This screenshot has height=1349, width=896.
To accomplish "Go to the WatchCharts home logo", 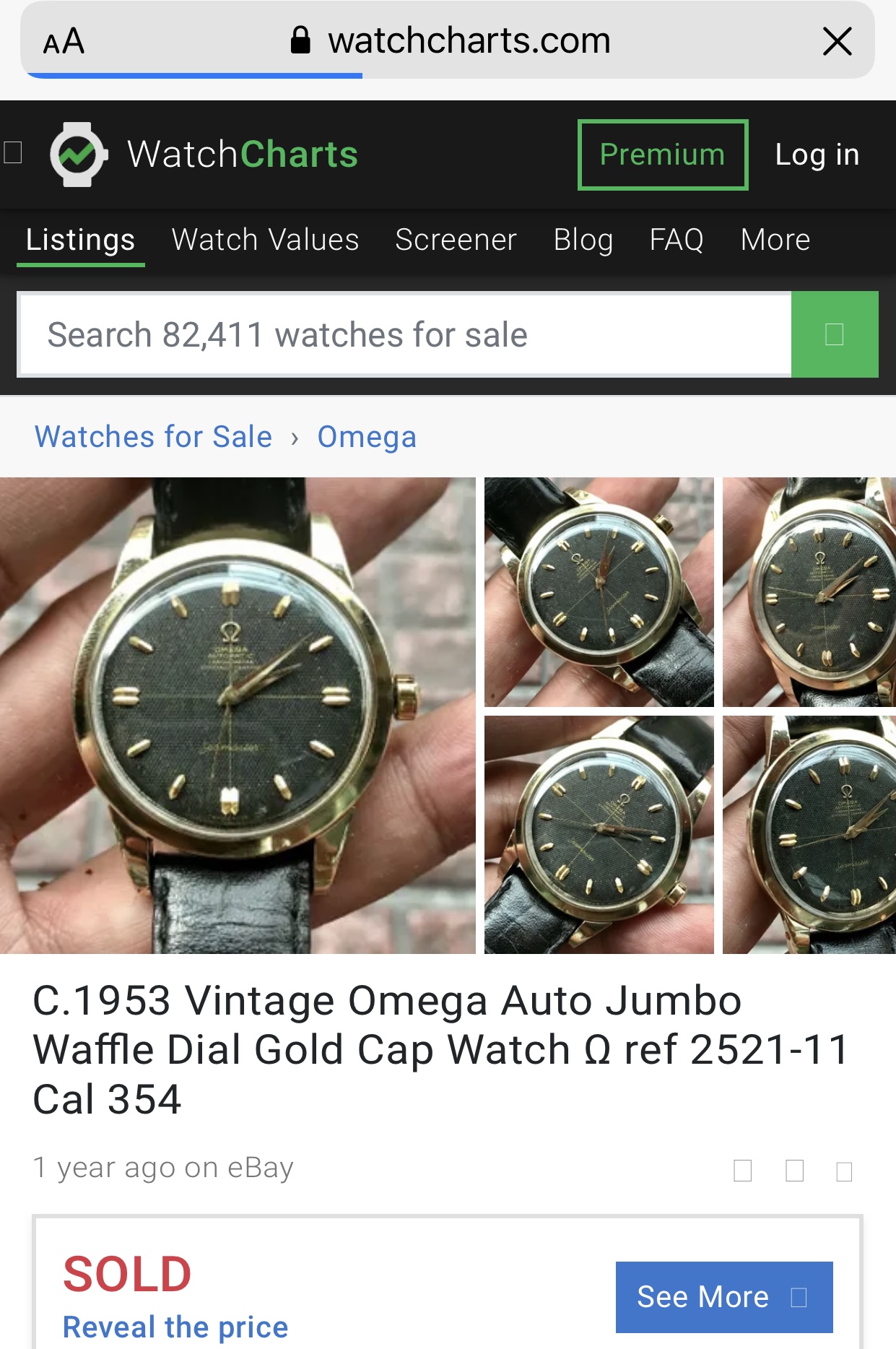I will [204, 155].
